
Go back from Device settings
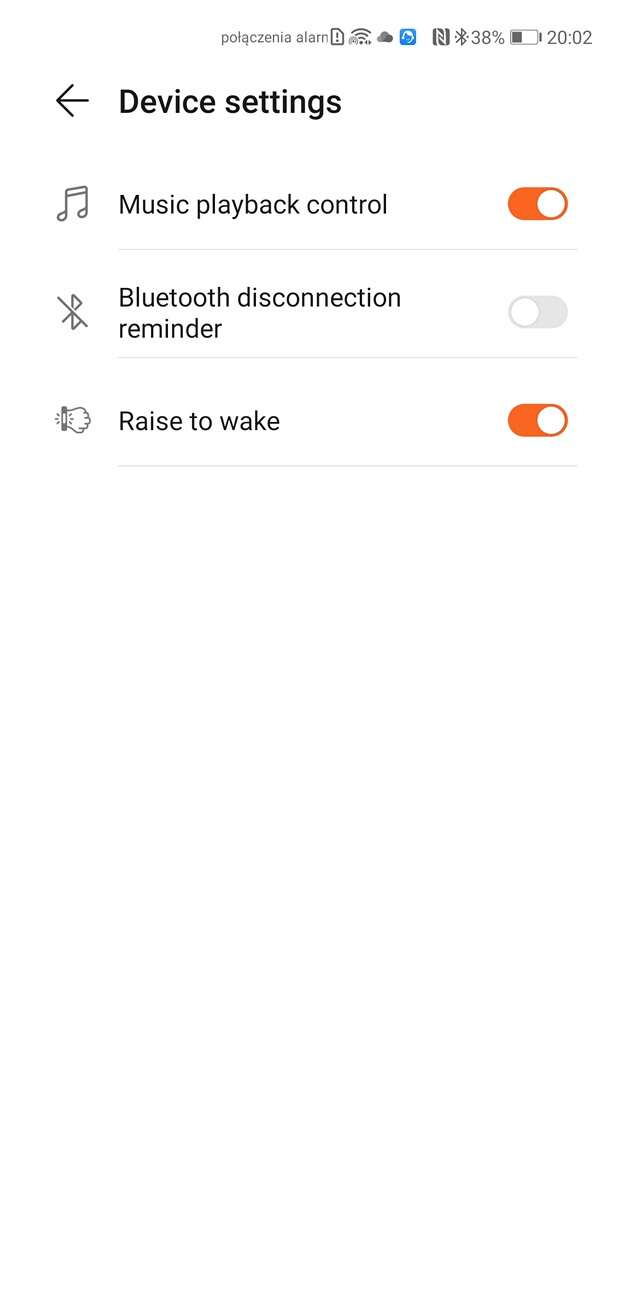[72, 101]
